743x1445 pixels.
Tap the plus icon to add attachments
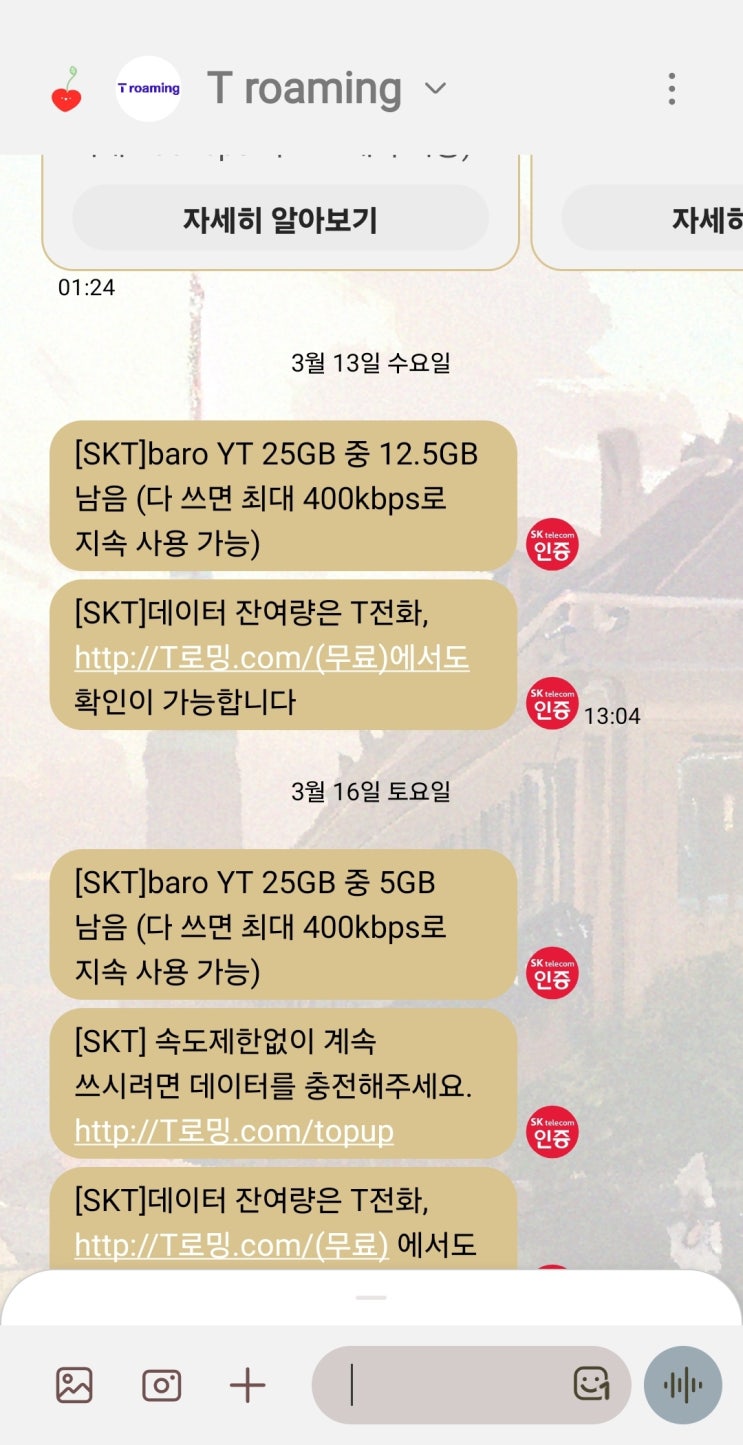[x=248, y=1386]
